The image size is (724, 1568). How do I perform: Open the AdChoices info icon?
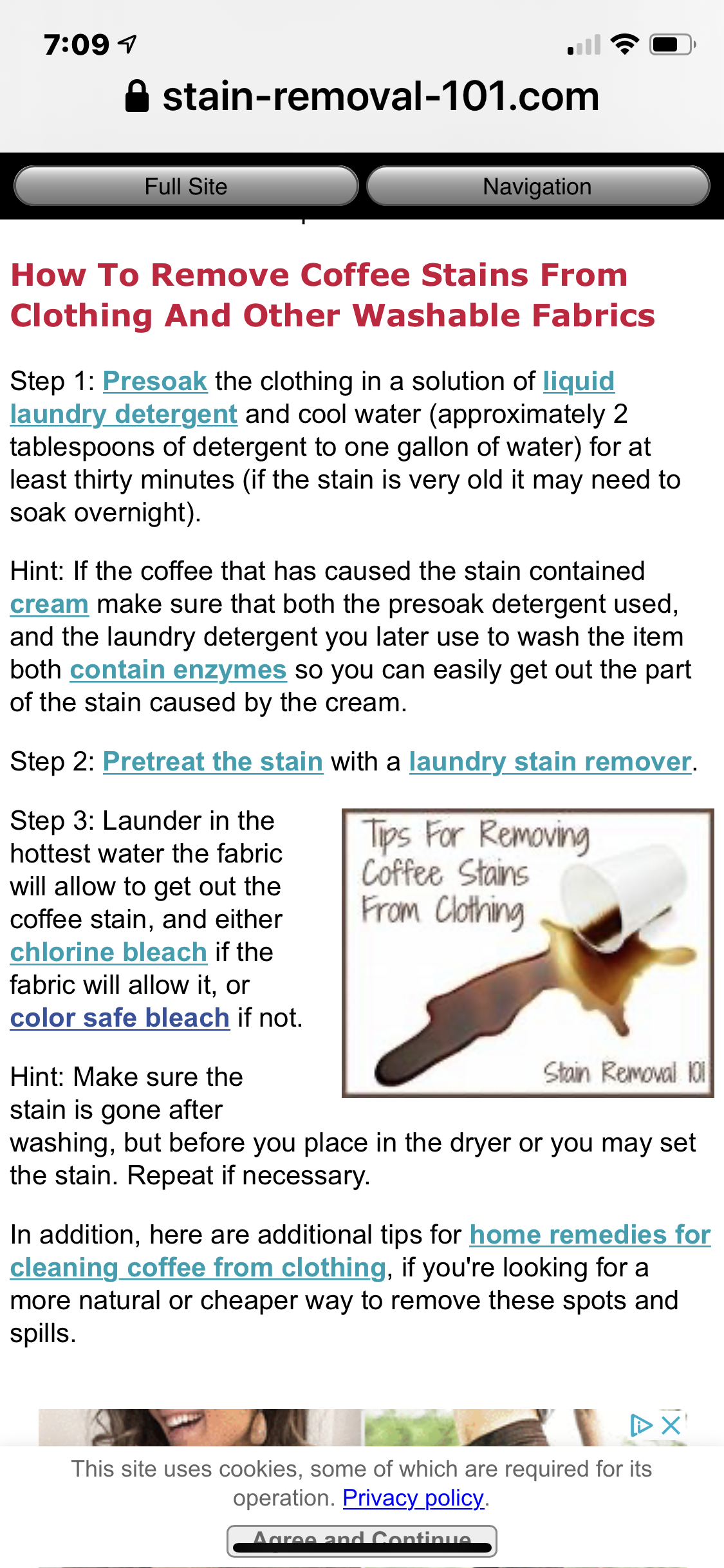pos(641,1425)
